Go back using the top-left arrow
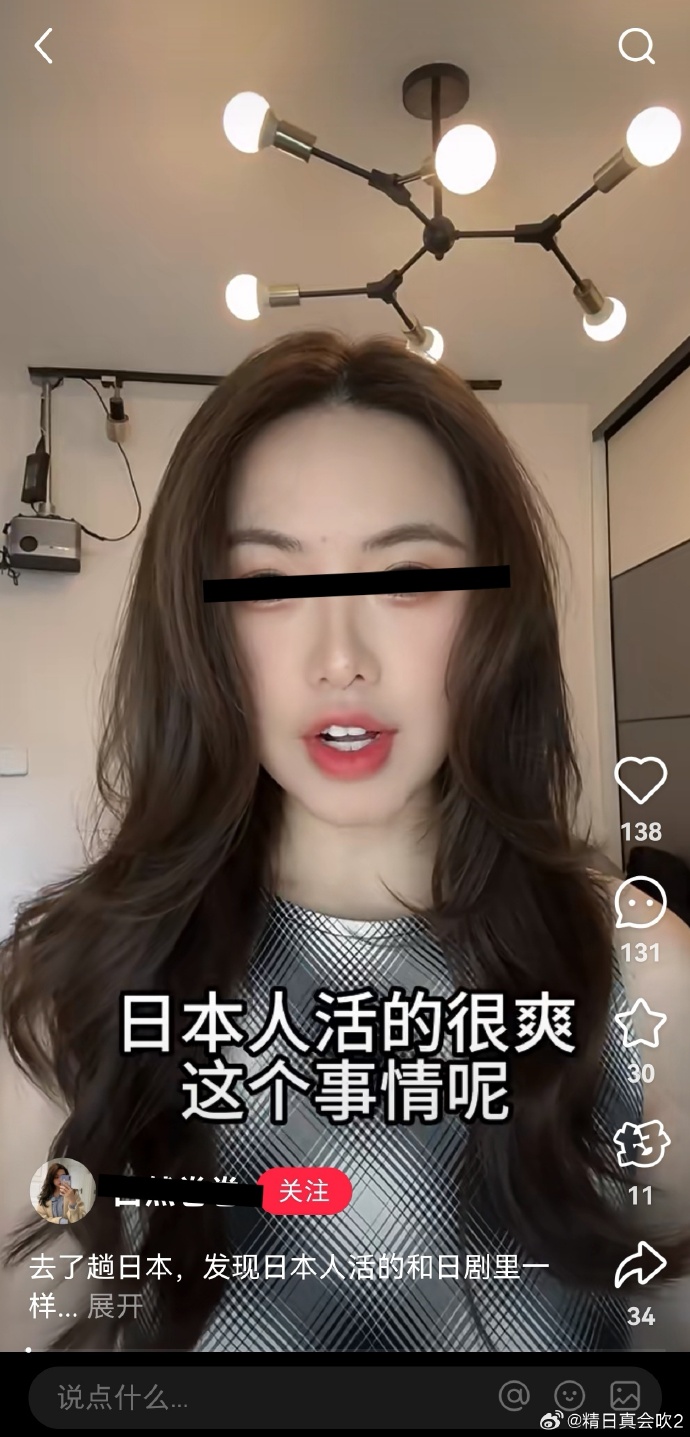This screenshot has height=1437, width=690. point(43,46)
